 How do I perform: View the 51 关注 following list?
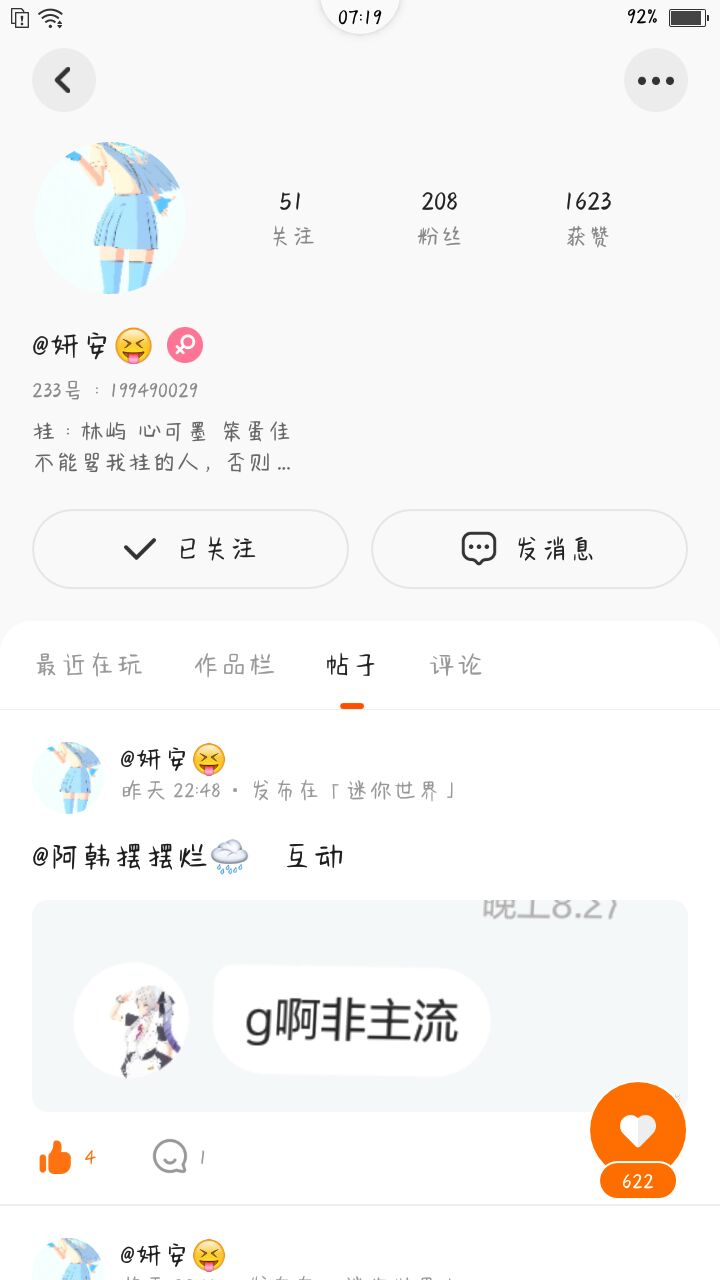pos(292,217)
